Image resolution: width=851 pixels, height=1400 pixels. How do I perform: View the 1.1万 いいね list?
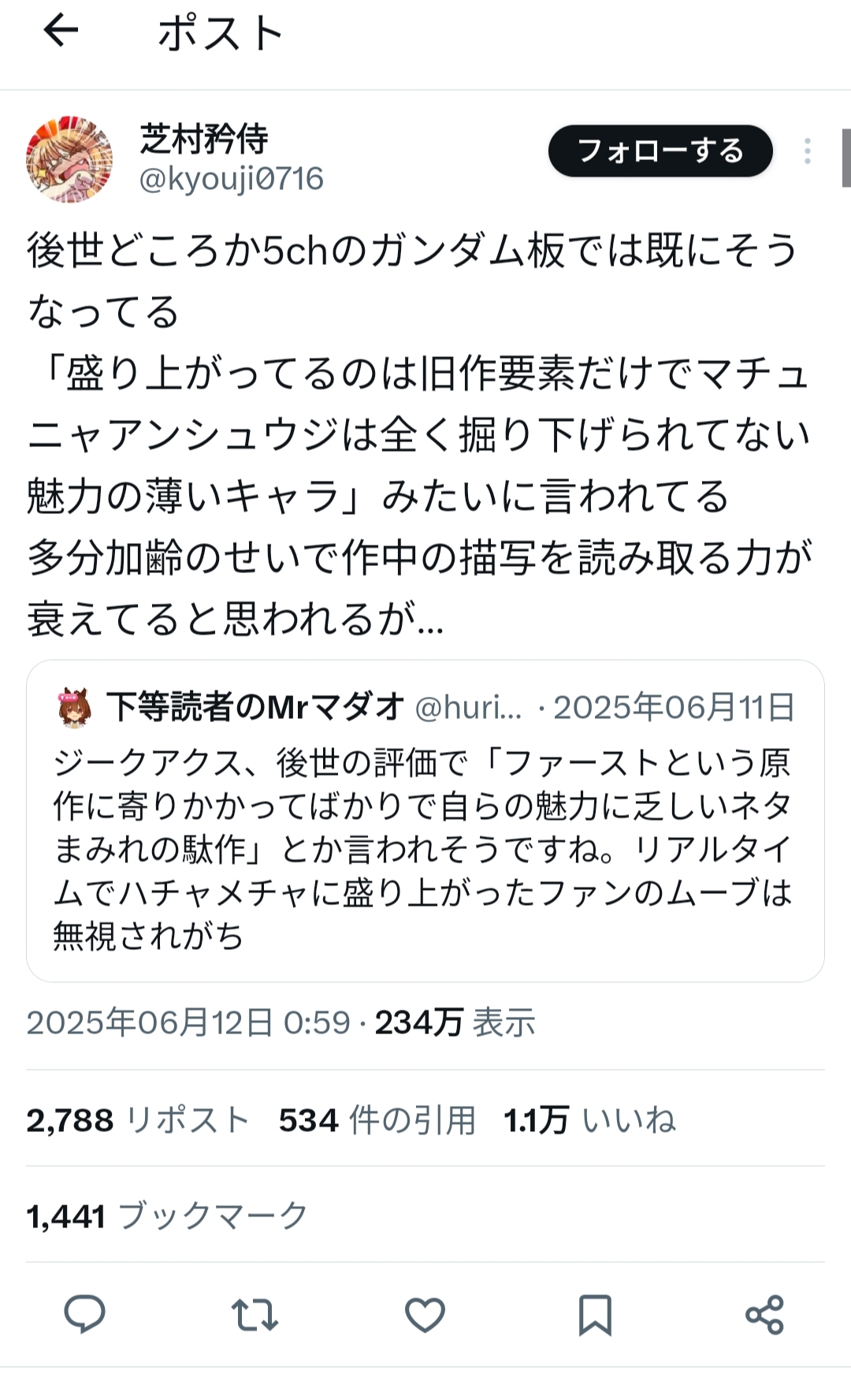tap(589, 1120)
